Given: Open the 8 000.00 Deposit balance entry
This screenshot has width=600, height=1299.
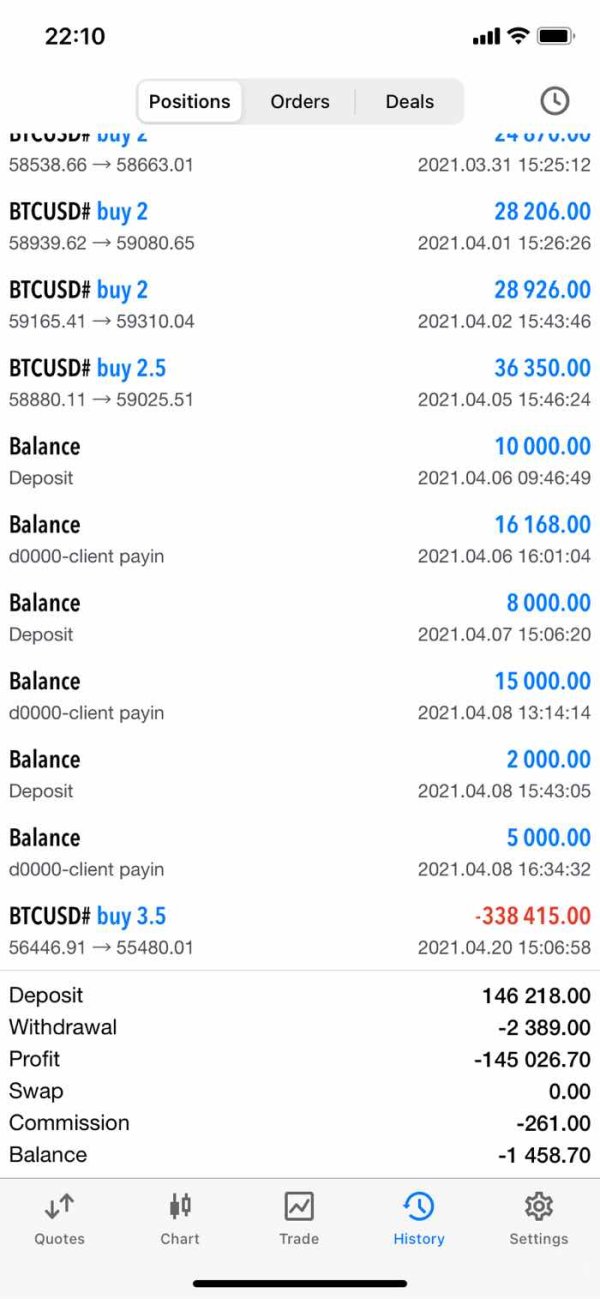Looking at the screenshot, I should point(300,617).
